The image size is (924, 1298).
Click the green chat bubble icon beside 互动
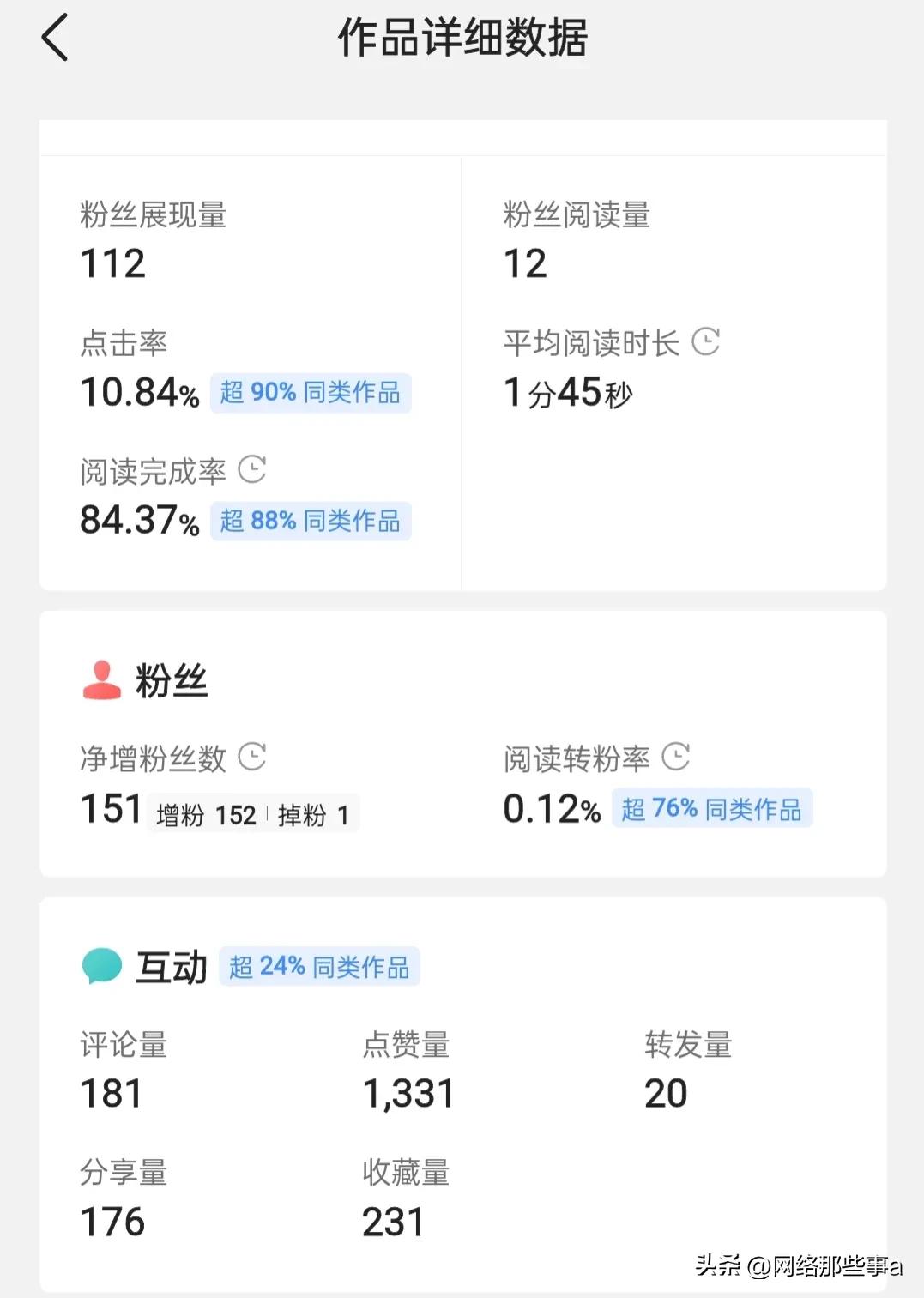coord(102,966)
